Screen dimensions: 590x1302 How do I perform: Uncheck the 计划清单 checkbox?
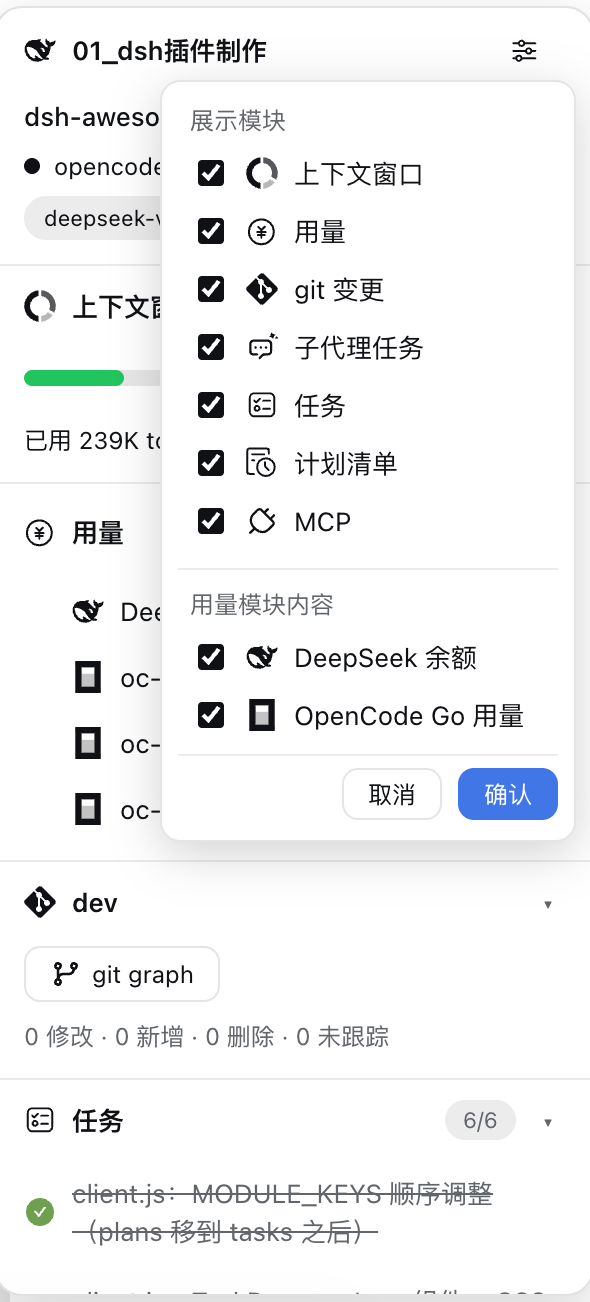[211, 464]
